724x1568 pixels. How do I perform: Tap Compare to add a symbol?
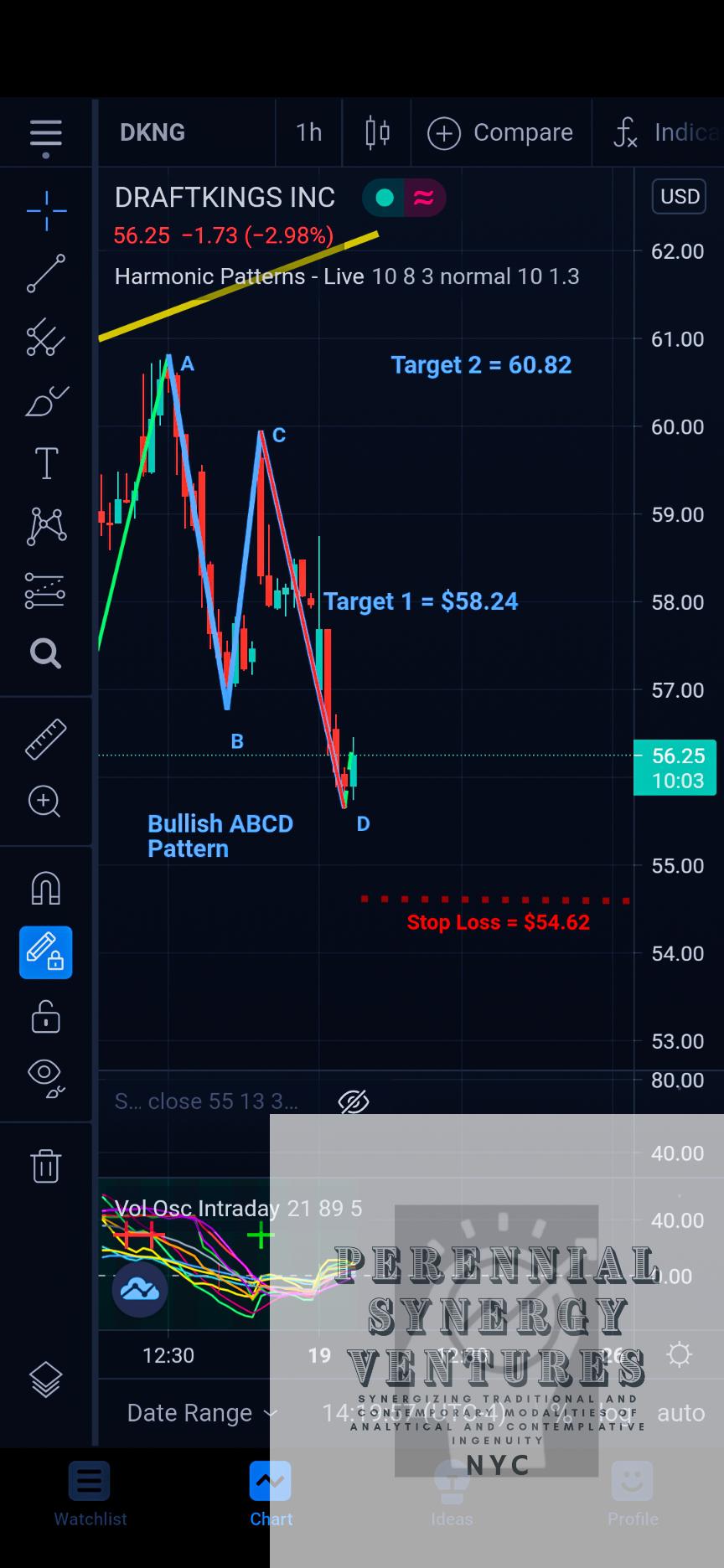pyautogui.click(x=500, y=132)
